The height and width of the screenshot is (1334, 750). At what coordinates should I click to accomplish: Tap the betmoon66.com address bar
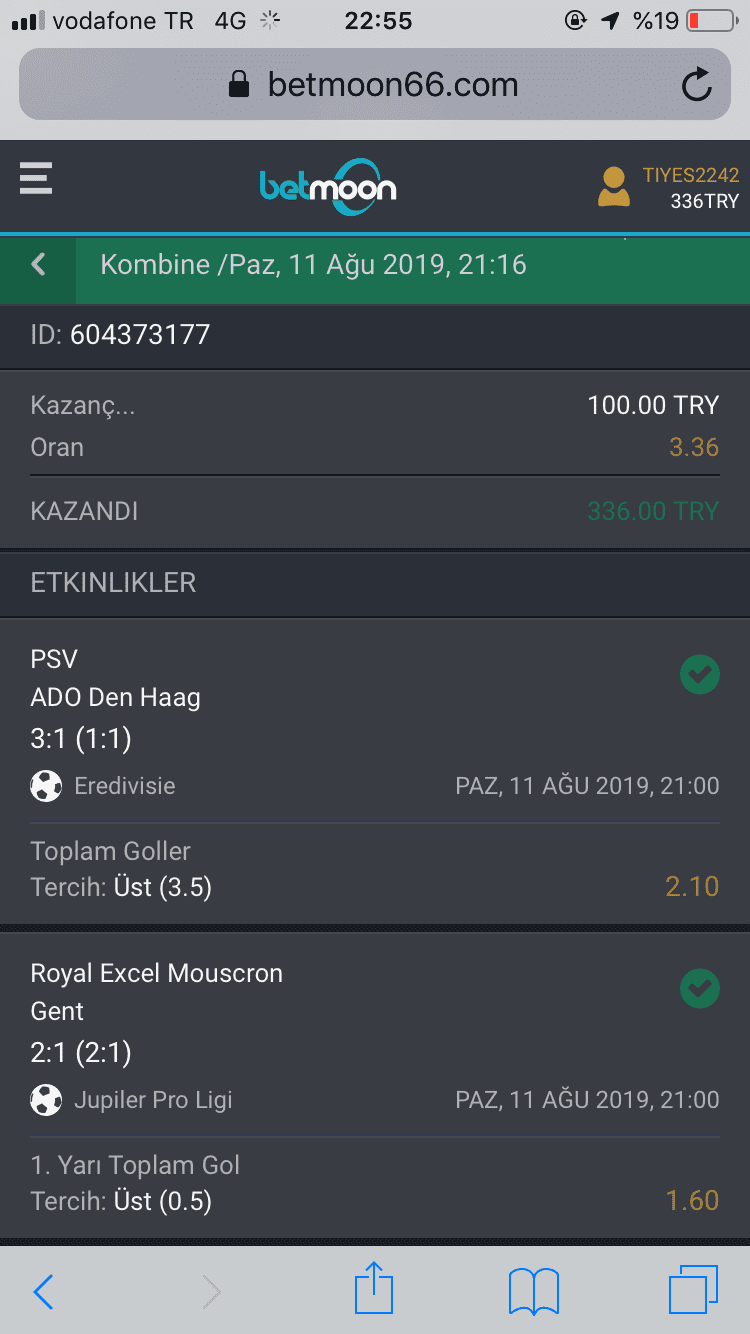[375, 84]
